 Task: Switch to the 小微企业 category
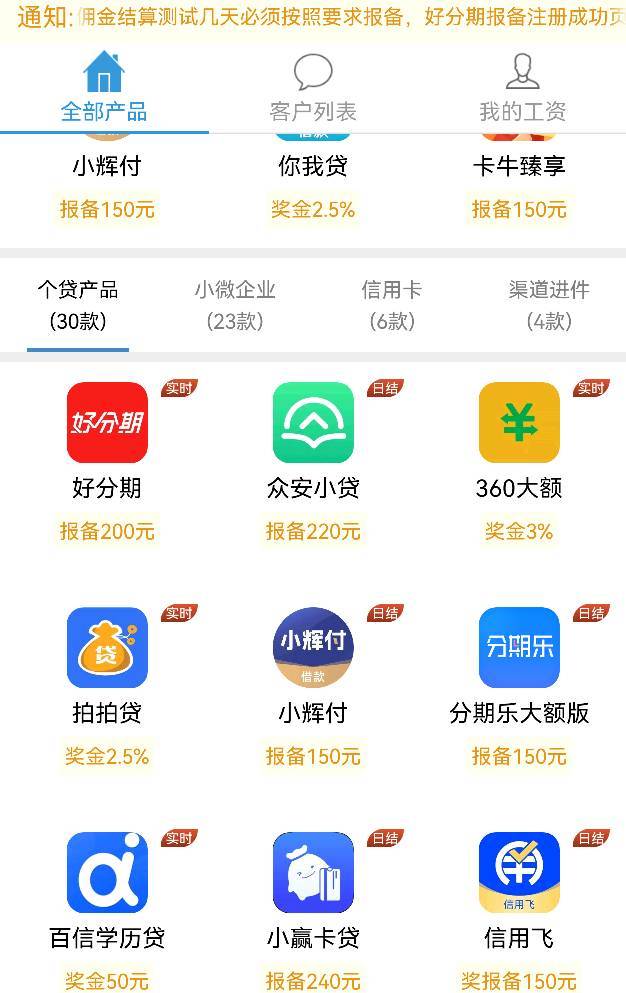(x=235, y=305)
